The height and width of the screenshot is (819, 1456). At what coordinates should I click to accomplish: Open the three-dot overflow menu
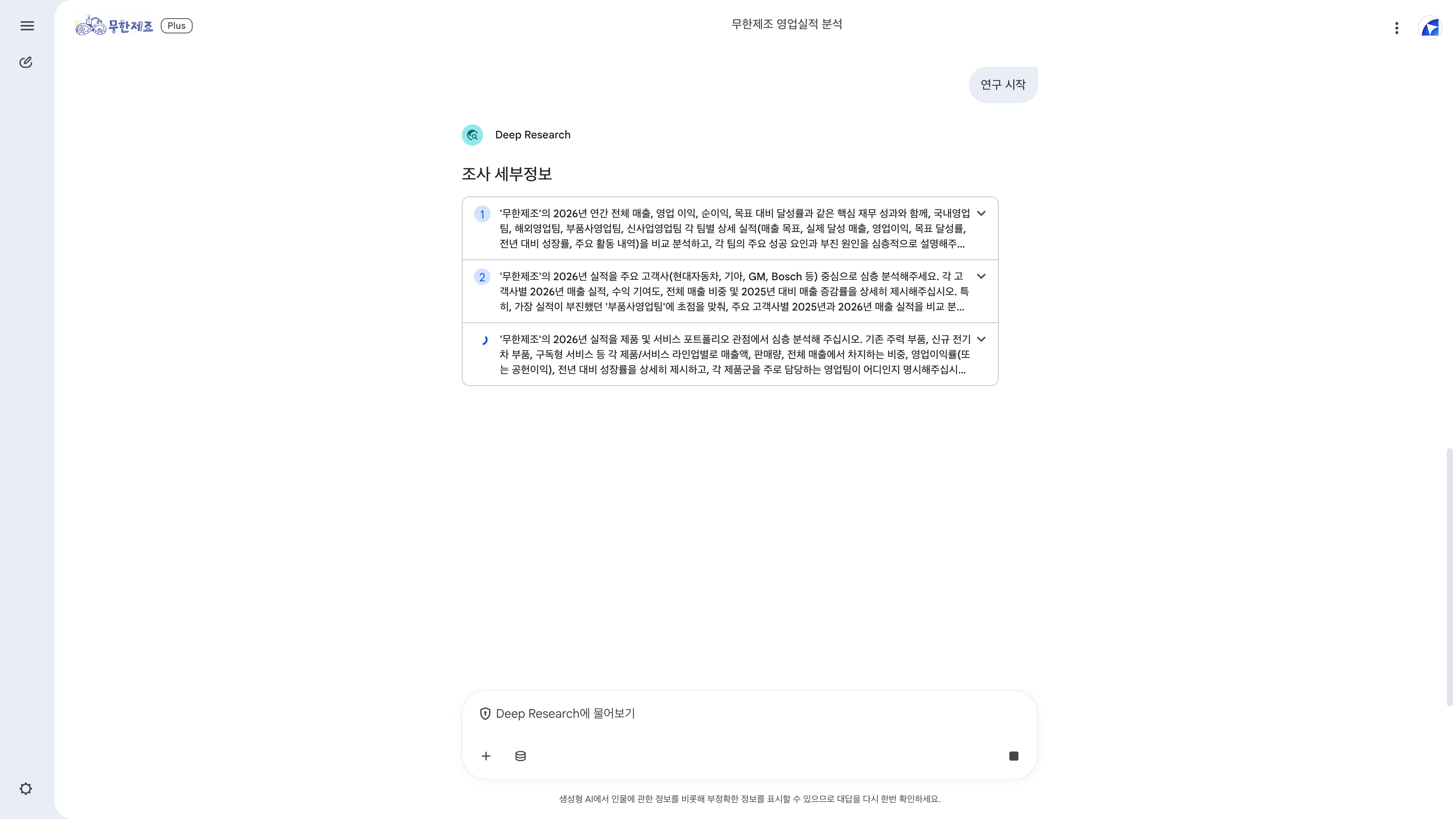pos(1396,28)
